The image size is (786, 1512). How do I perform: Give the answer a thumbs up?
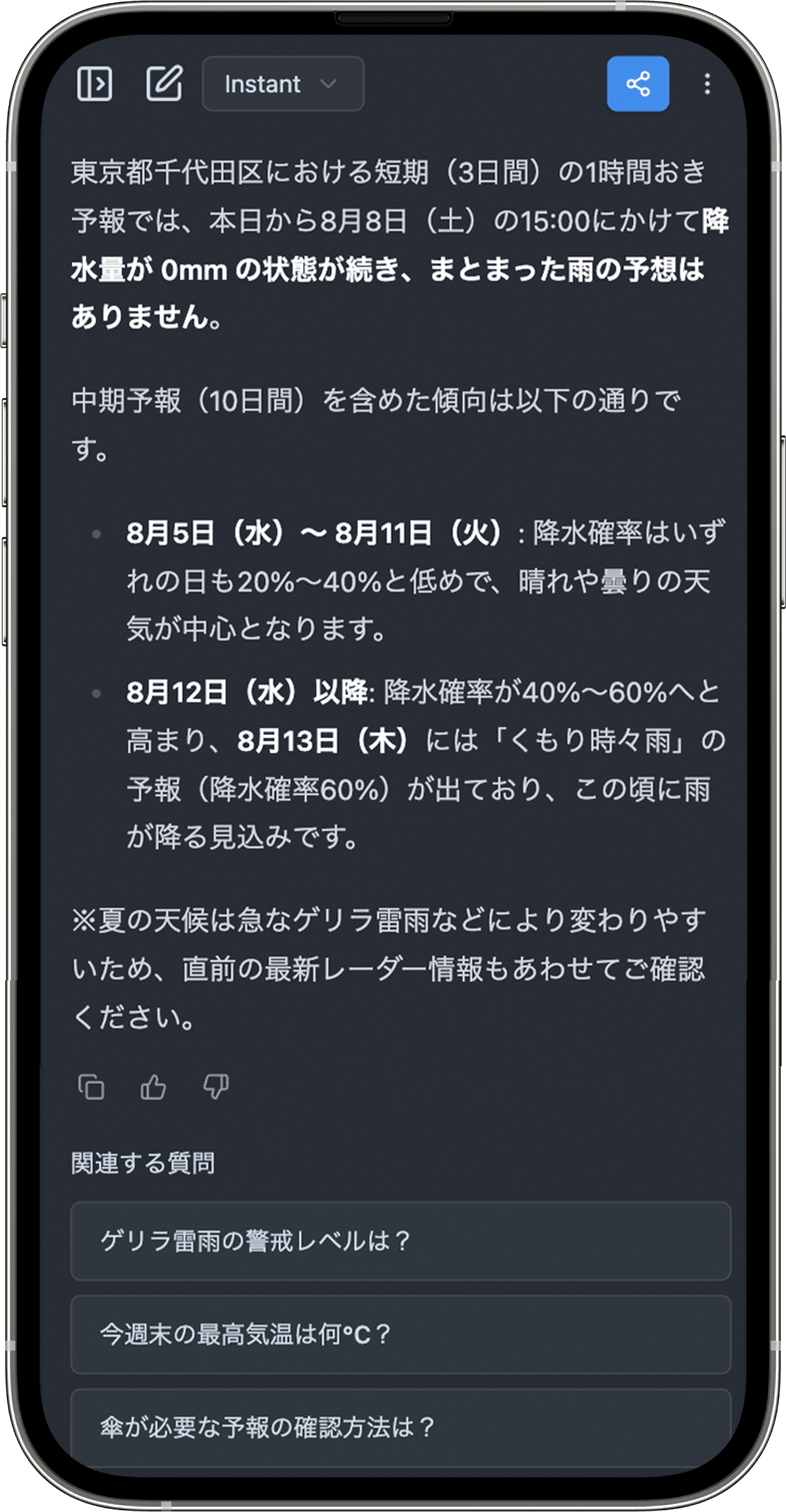coord(154,1087)
